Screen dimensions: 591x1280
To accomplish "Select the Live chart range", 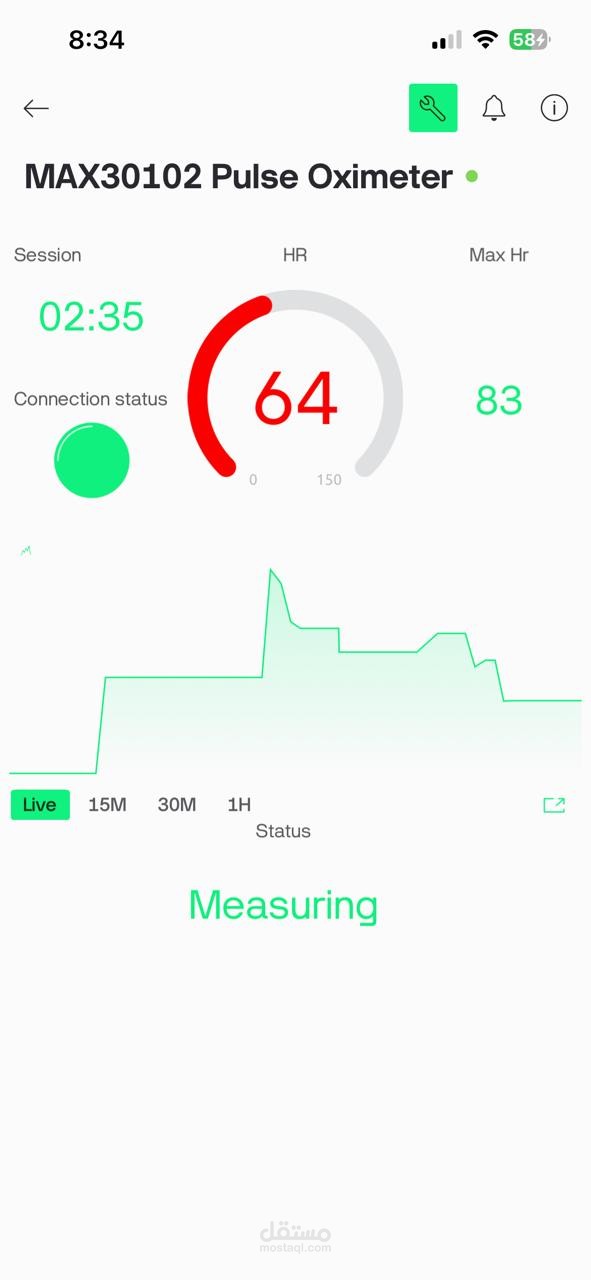I will [x=40, y=805].
